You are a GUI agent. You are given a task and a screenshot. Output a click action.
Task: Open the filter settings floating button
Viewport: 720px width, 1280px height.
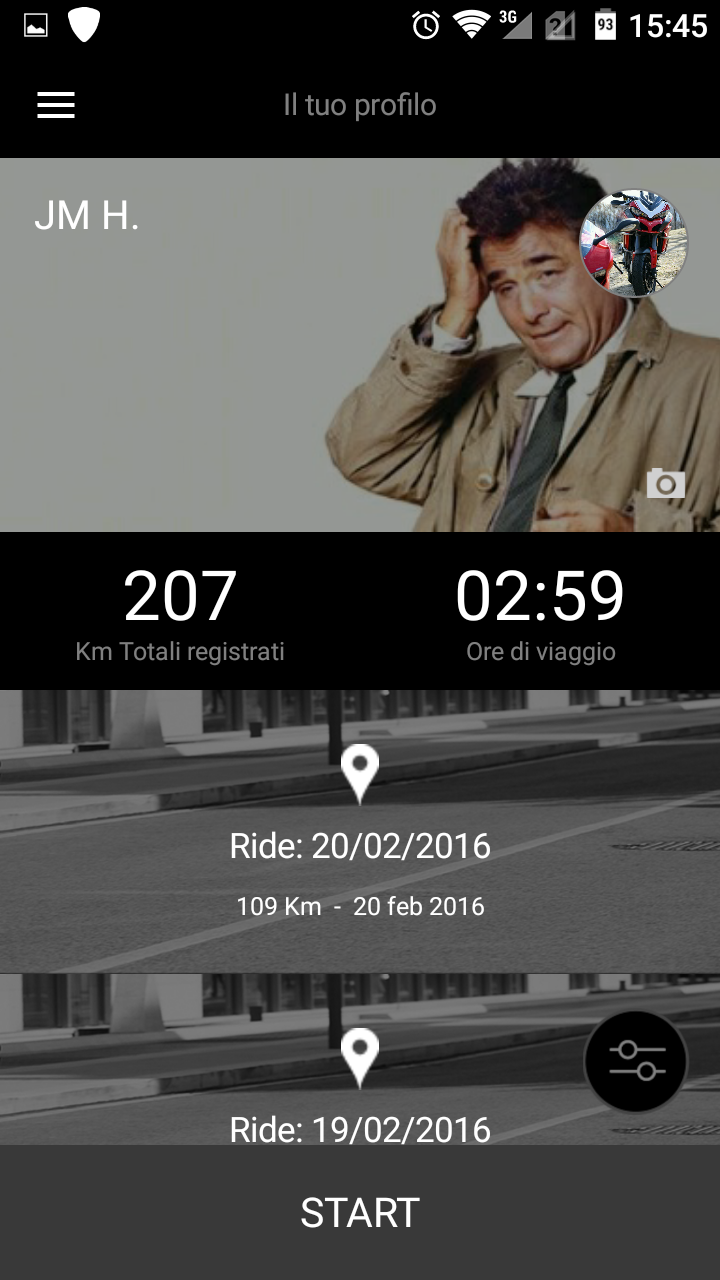[x=636, y=1062]
